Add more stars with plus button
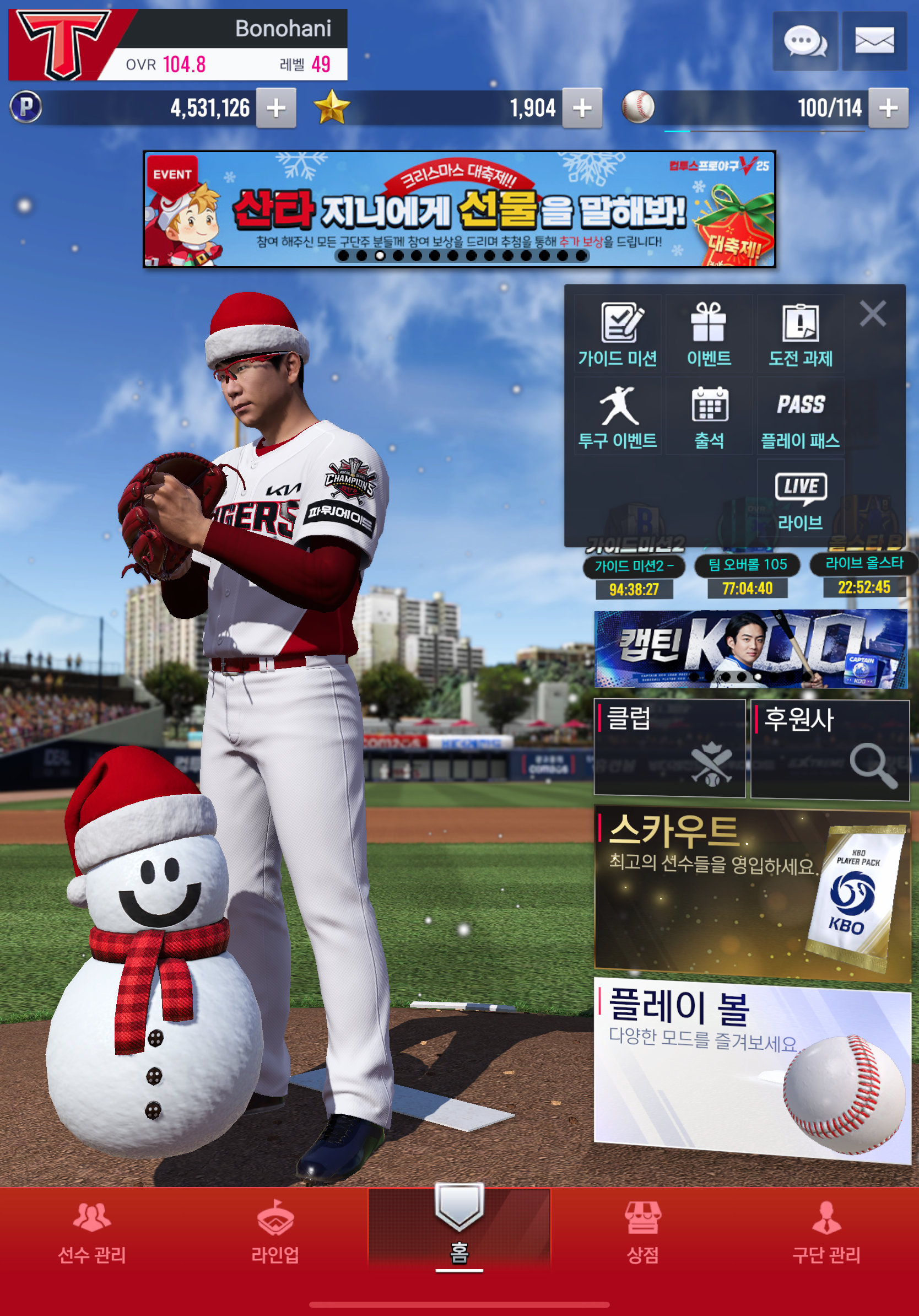The height and width of the screenshot is (1316, 919). pos(581,108)
